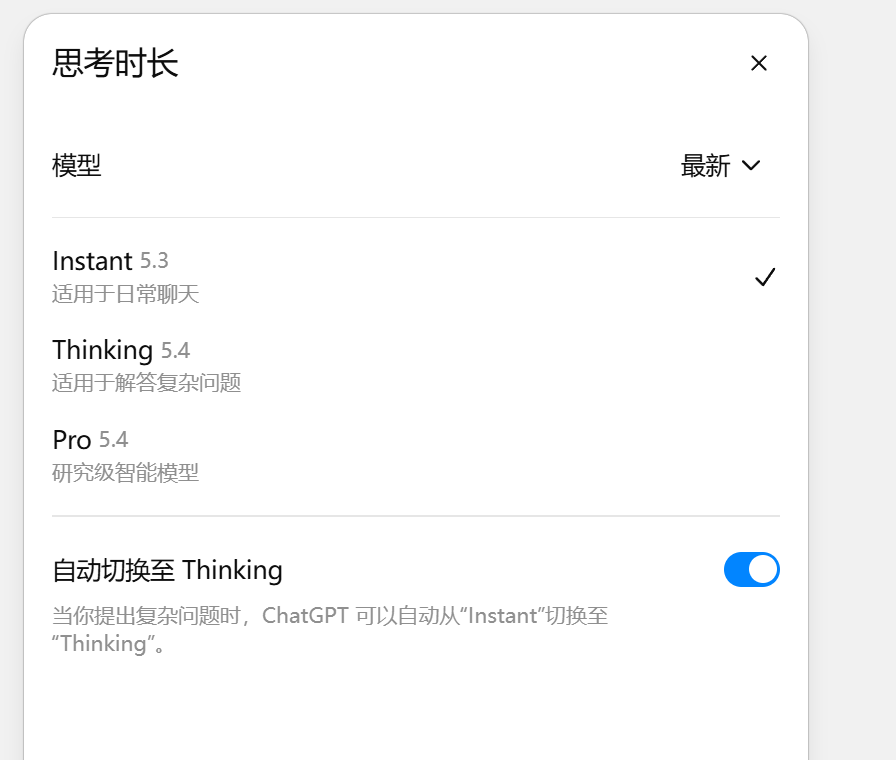Choose the Thinking 5.4 model
The width and height of the screenshot is (896, 760).
point(415,366)
